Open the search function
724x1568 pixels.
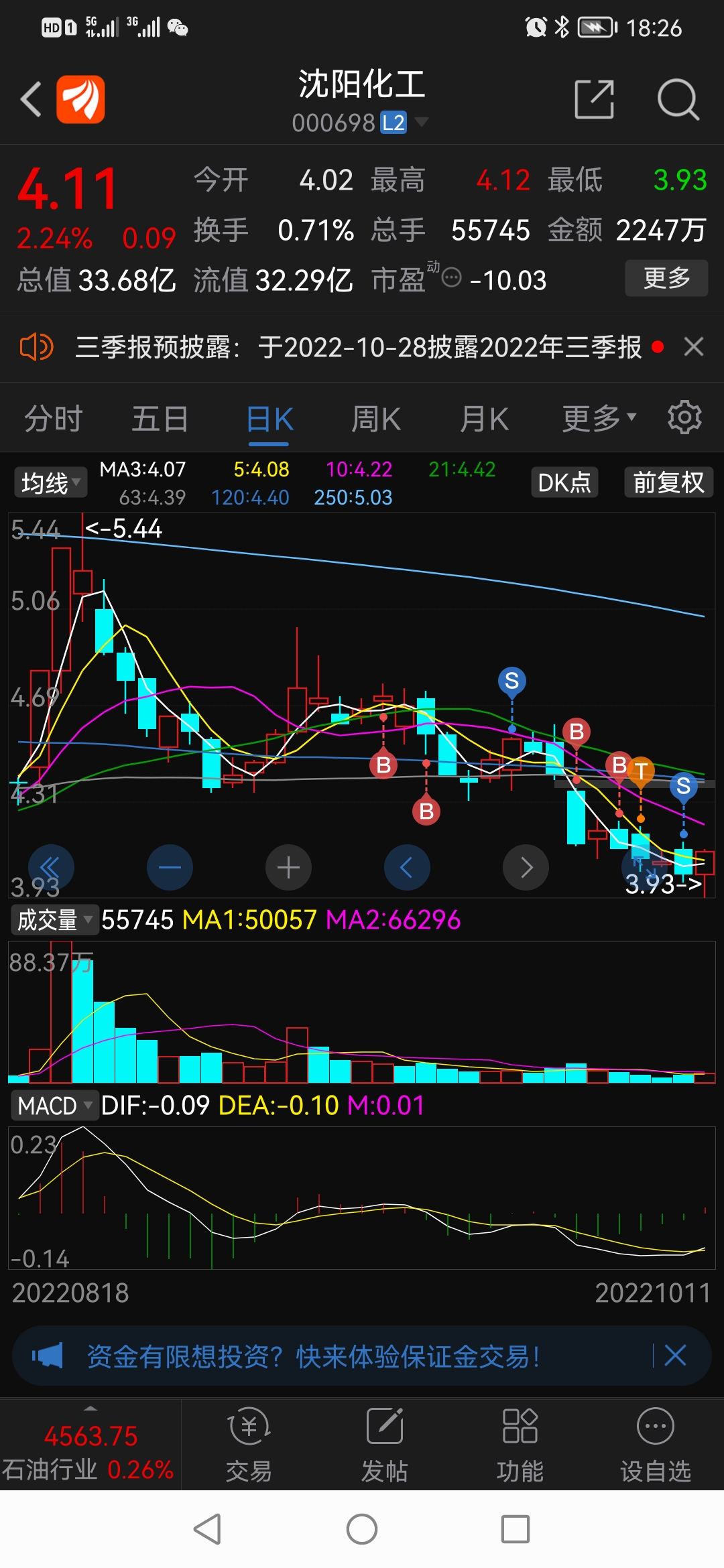click(x=679, y=99)
